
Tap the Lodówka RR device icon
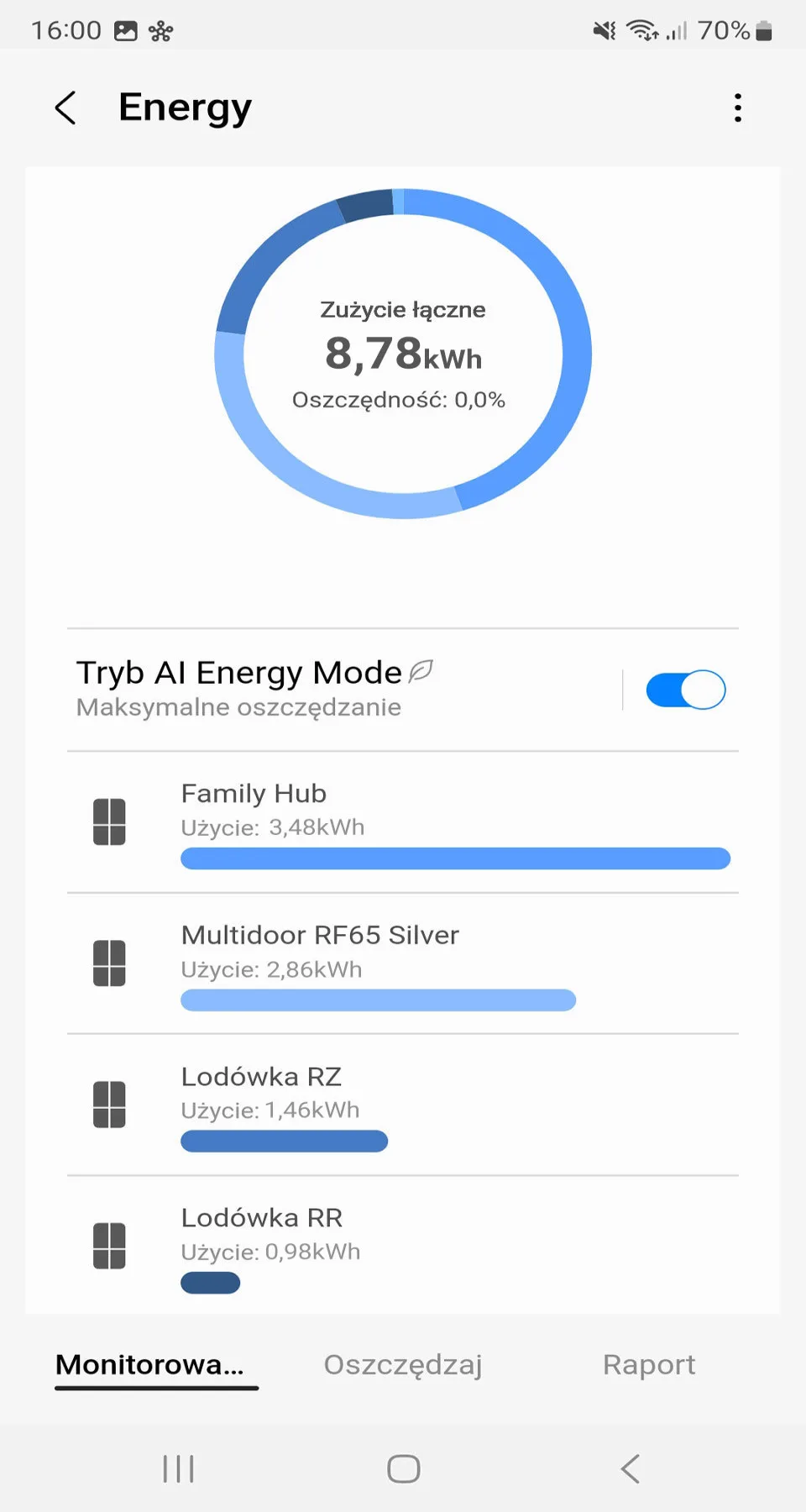pos(107,1246)
